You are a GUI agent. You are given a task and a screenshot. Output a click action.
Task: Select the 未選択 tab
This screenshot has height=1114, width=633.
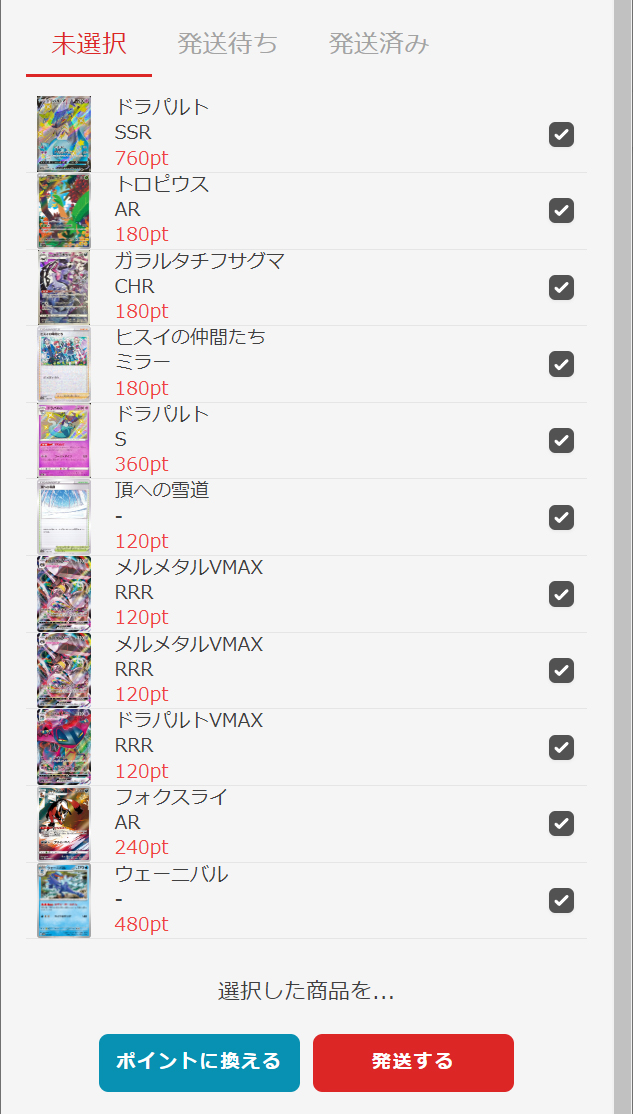89,44
